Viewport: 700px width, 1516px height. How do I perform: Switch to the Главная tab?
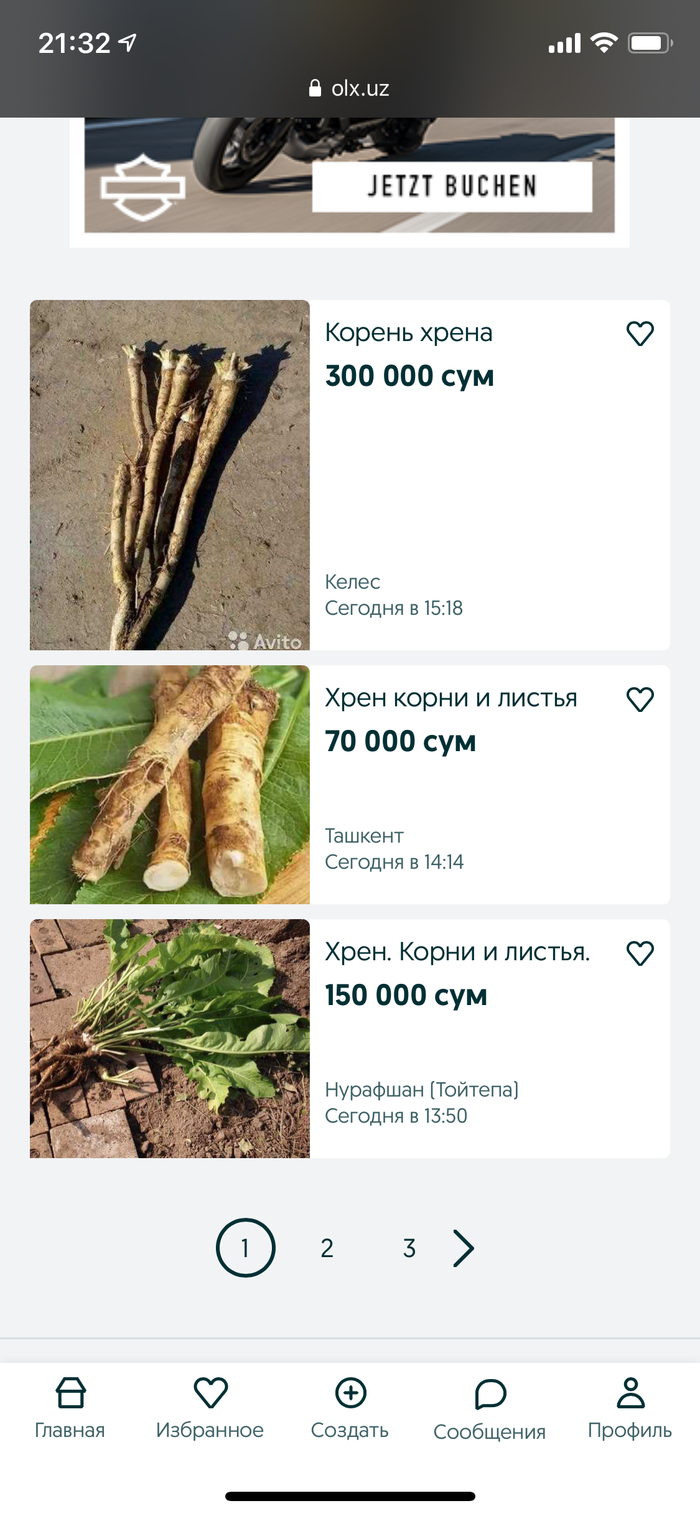tap(70, 1408)
